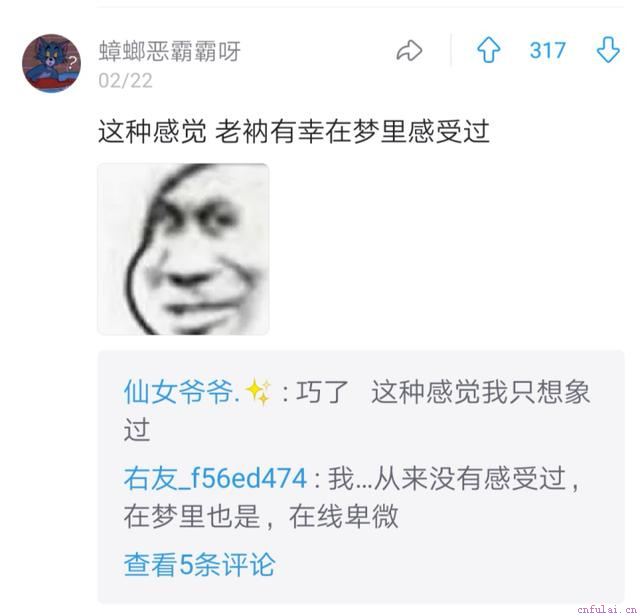The width and height of the screenshot is (640, 616).
Task: Open 右友_f56ed474's profile from the reply
Action: click(214, 479)
